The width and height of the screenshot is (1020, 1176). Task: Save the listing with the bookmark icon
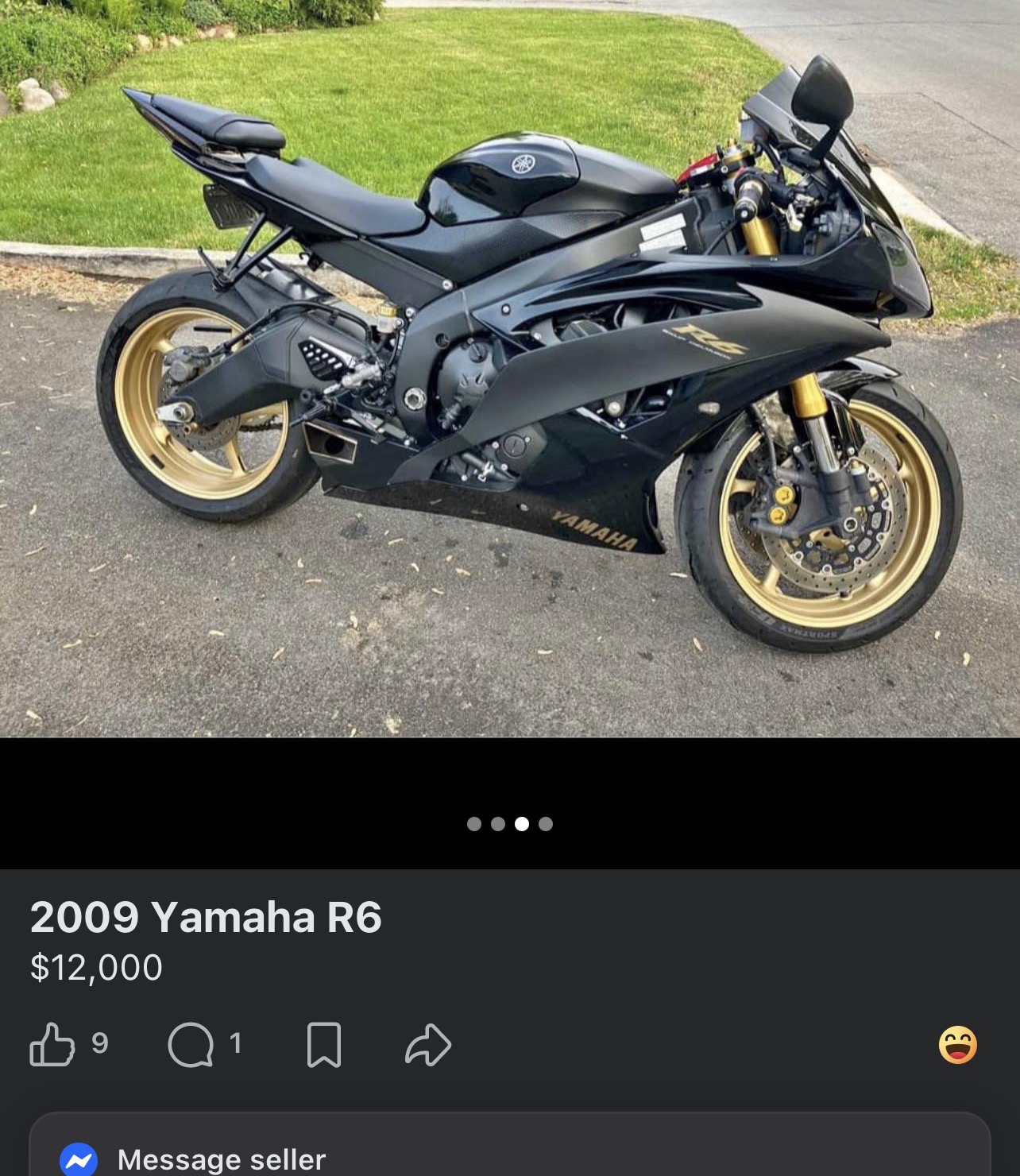[x=324, y=1044]
